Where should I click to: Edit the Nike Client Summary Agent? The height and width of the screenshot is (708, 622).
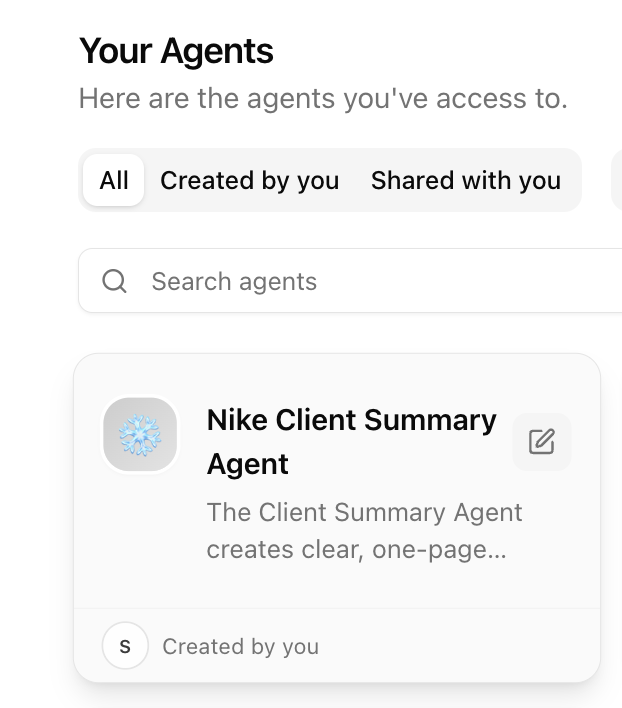pos(541,442)
